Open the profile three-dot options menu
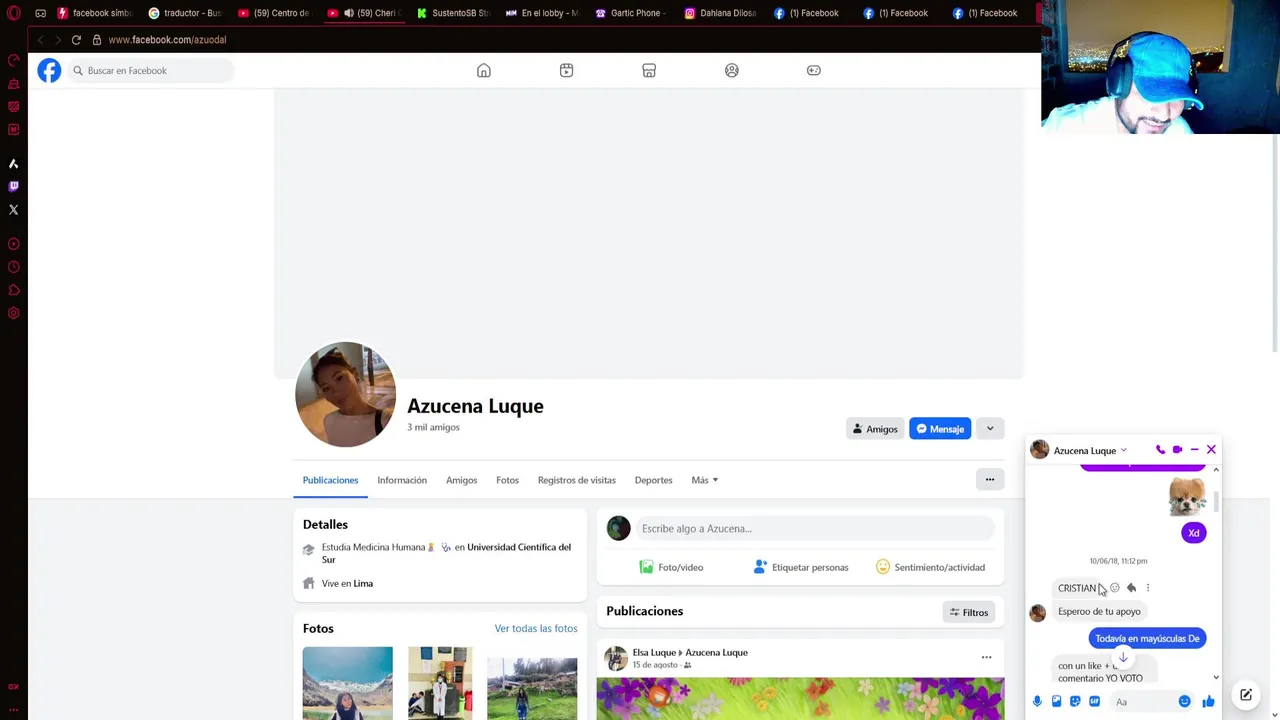The image size is (1280, 720). click(990, 480)
